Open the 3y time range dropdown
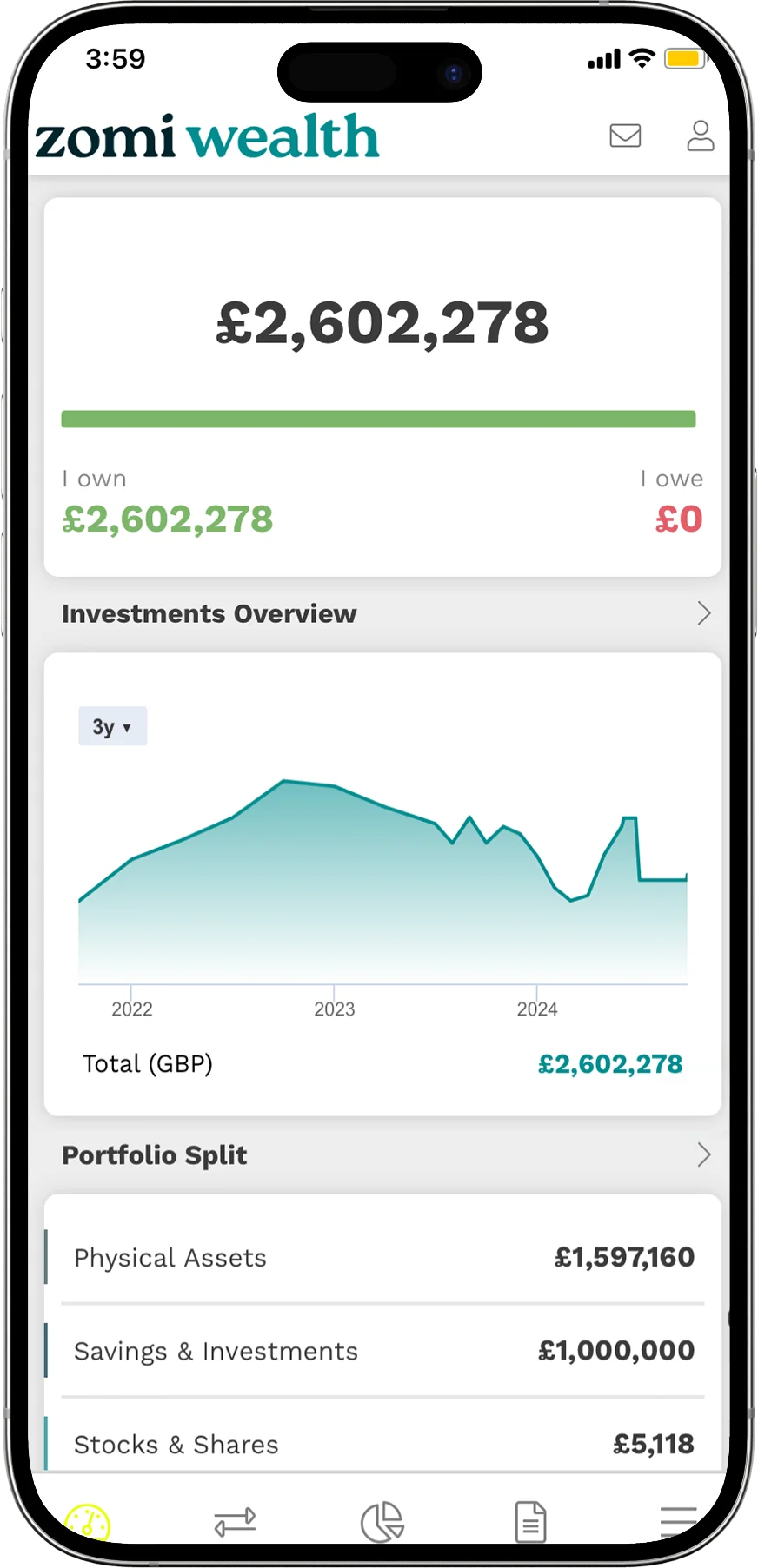Viewport: 758px width, 1568px height. tap(112, 726)
